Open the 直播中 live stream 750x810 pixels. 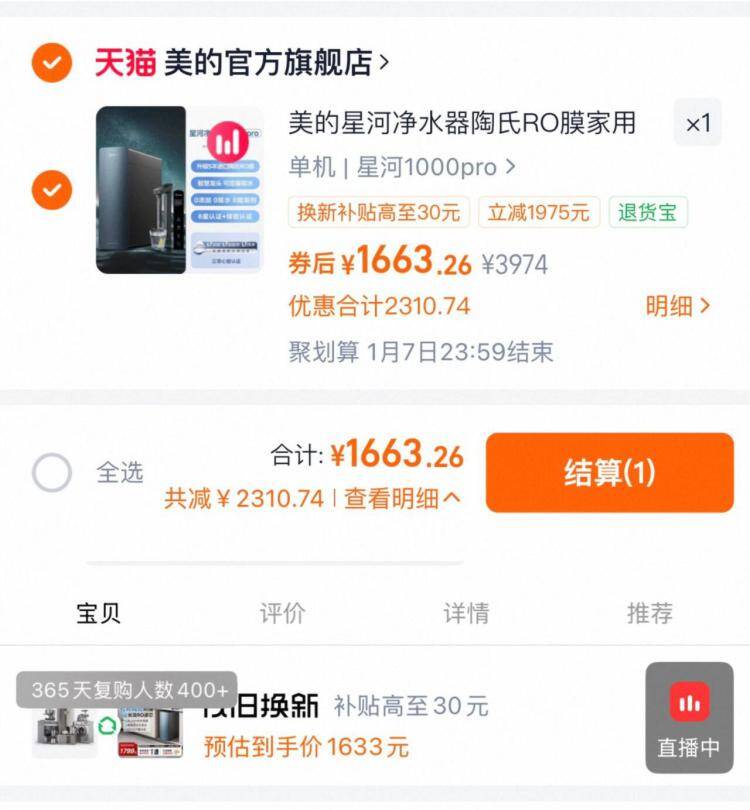point(688,718)
